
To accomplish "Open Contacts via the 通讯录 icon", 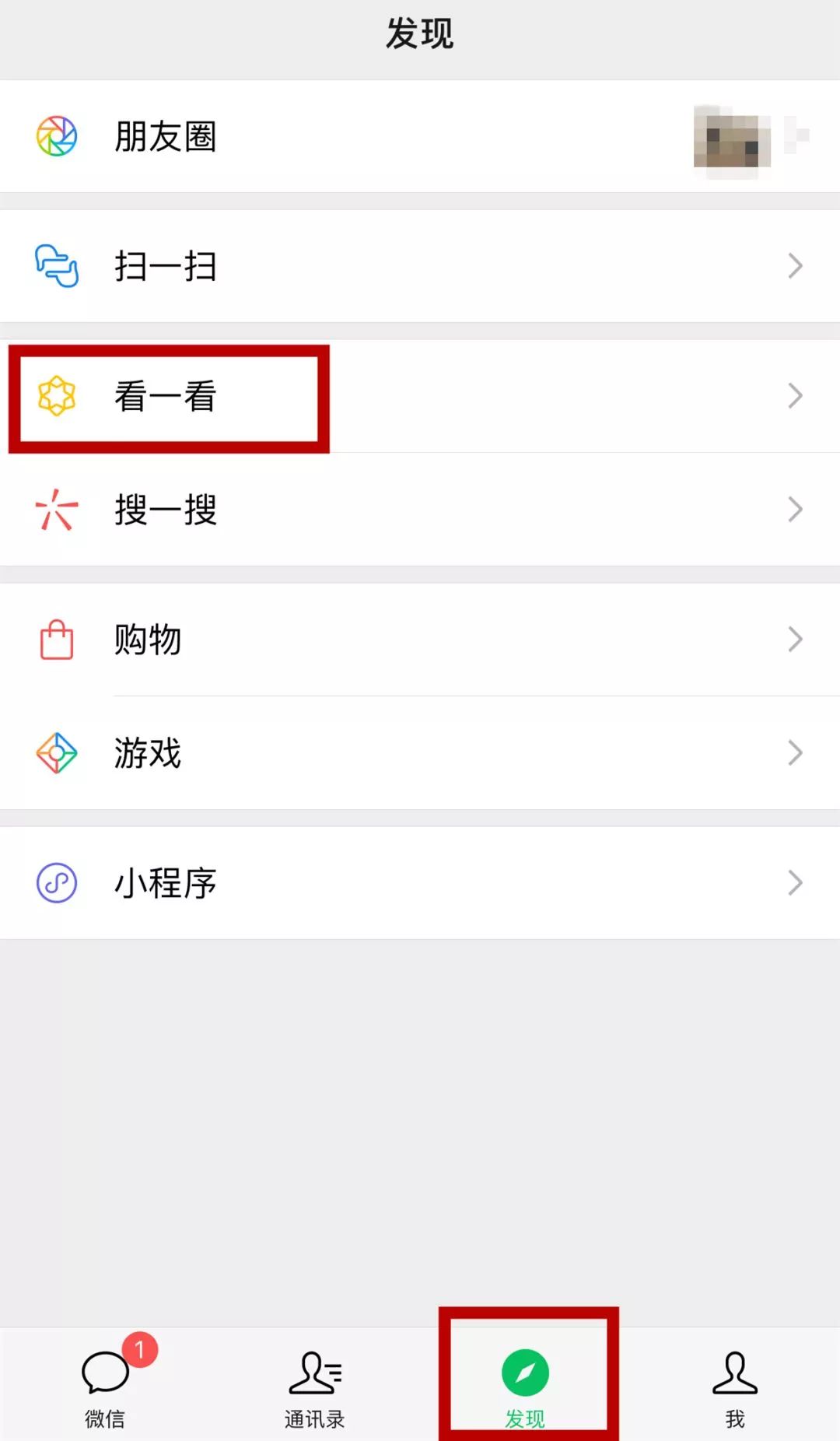I will (x=315, y=1373).
